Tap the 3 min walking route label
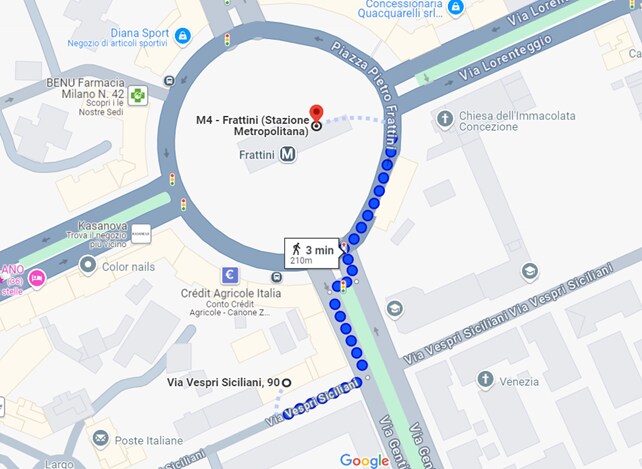This screenshot has height=469, width=642. (311, 253)
